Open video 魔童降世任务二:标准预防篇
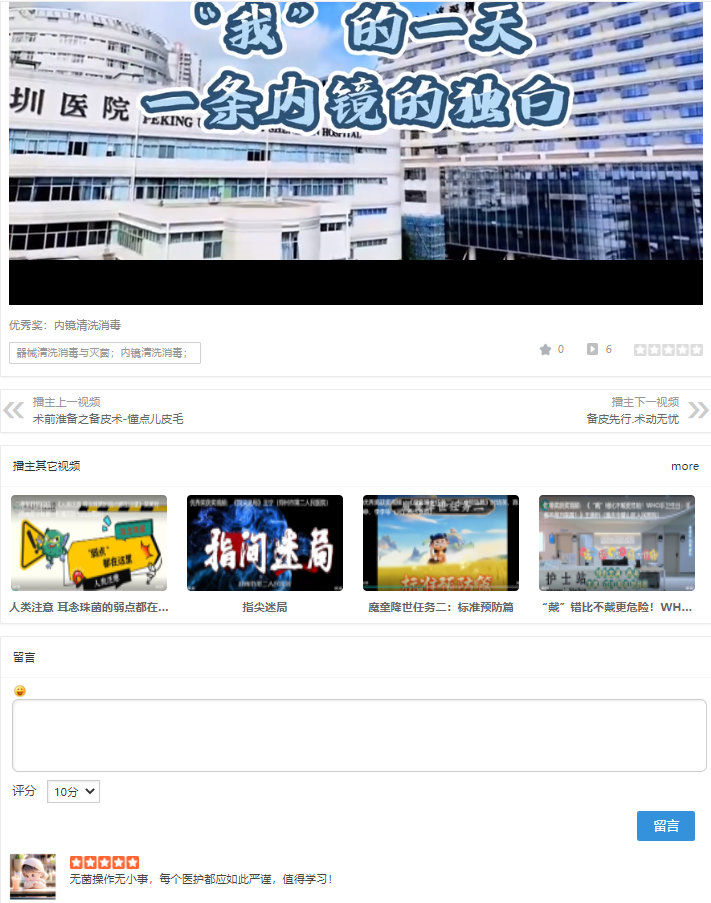This screenshot has width=711, height=903. pos(441,543)
